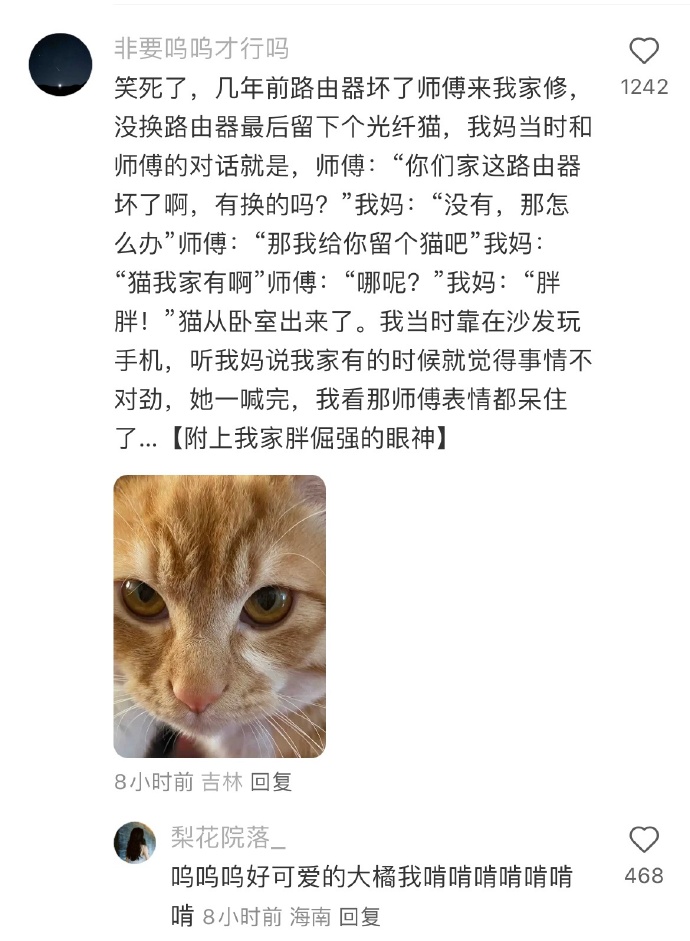Like the reply by 梨花院落_

click(644, 840)
